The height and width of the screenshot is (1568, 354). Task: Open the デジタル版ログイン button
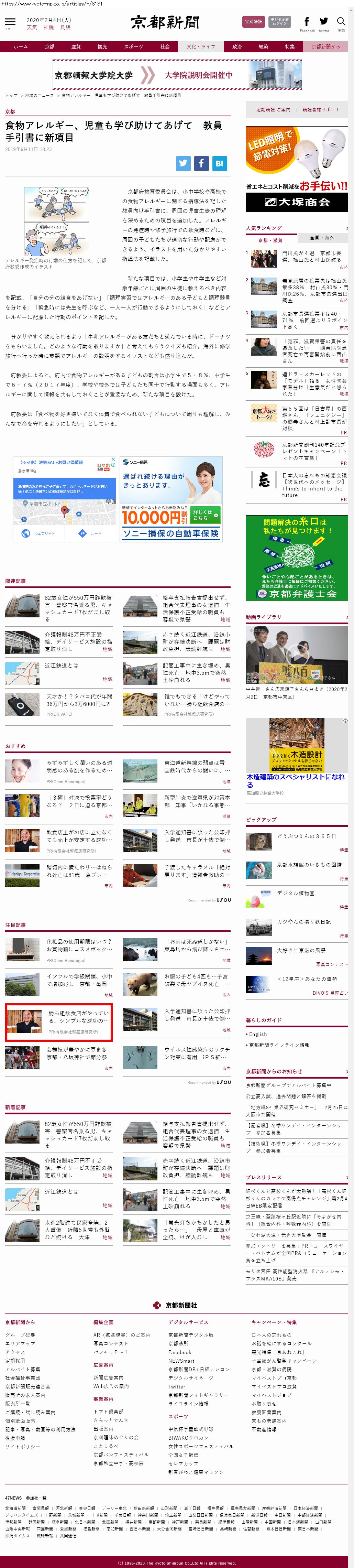pyautogui.click(x=279, y=22)
